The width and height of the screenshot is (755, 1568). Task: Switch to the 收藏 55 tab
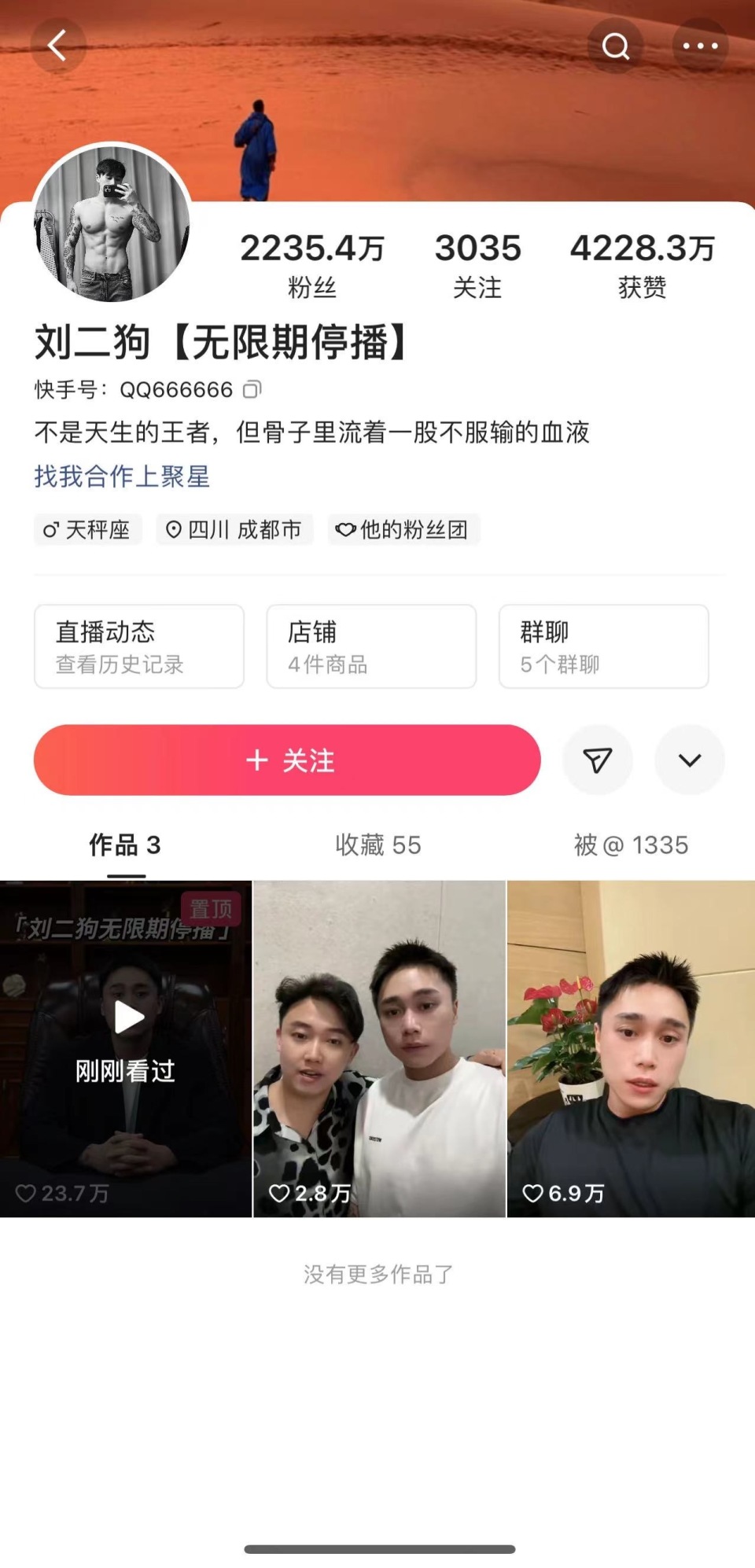[378, 845]
